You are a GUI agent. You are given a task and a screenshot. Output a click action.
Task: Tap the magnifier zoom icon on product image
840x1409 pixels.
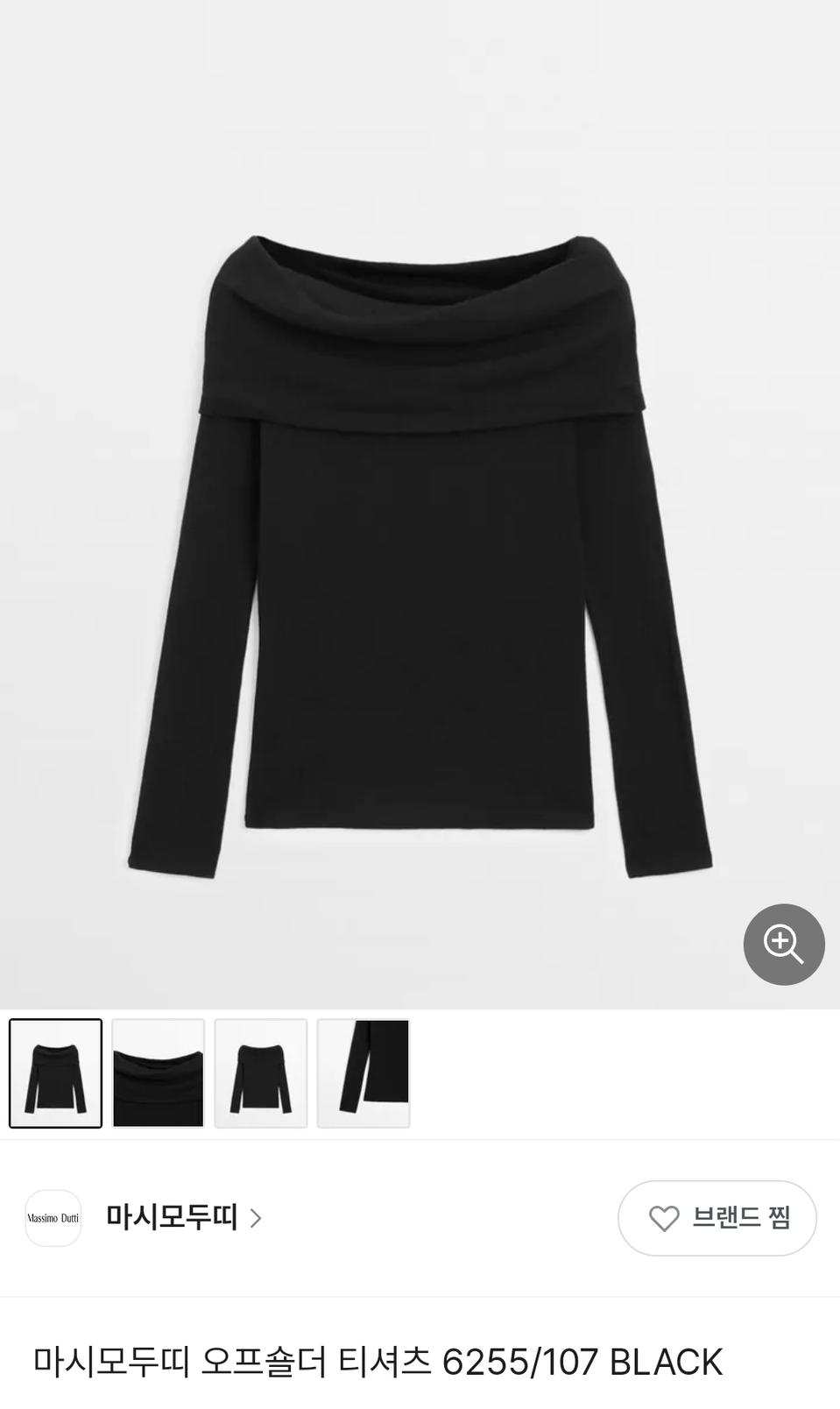[783, 944]
